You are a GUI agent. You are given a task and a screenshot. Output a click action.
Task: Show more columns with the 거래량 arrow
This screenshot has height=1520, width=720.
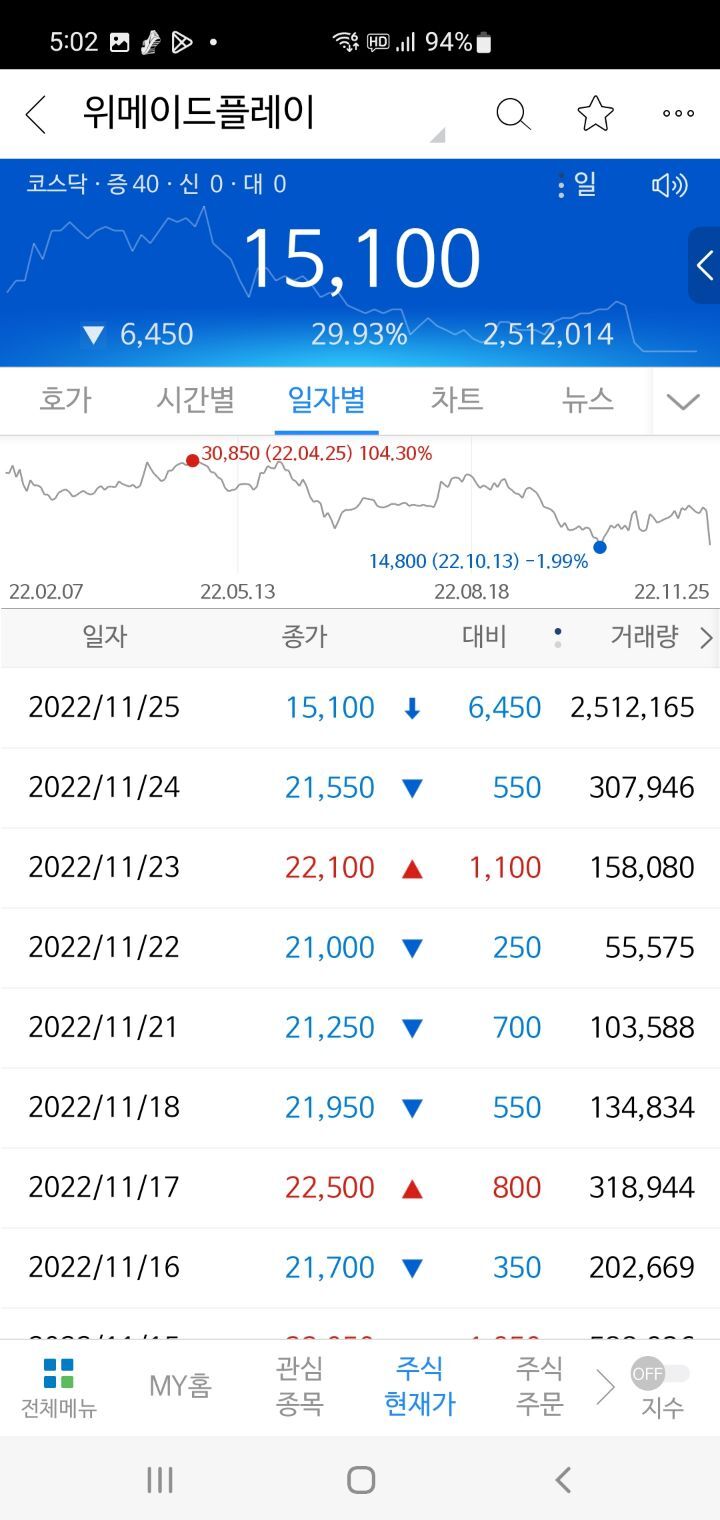707,638
